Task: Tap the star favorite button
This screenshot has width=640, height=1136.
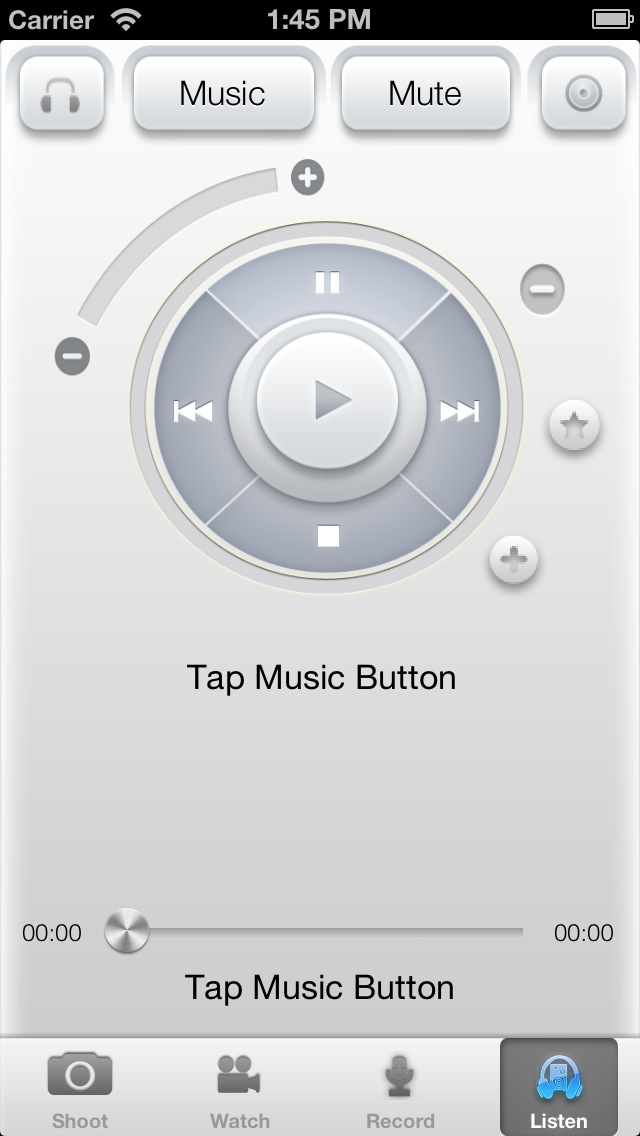Action: point(574,425)
